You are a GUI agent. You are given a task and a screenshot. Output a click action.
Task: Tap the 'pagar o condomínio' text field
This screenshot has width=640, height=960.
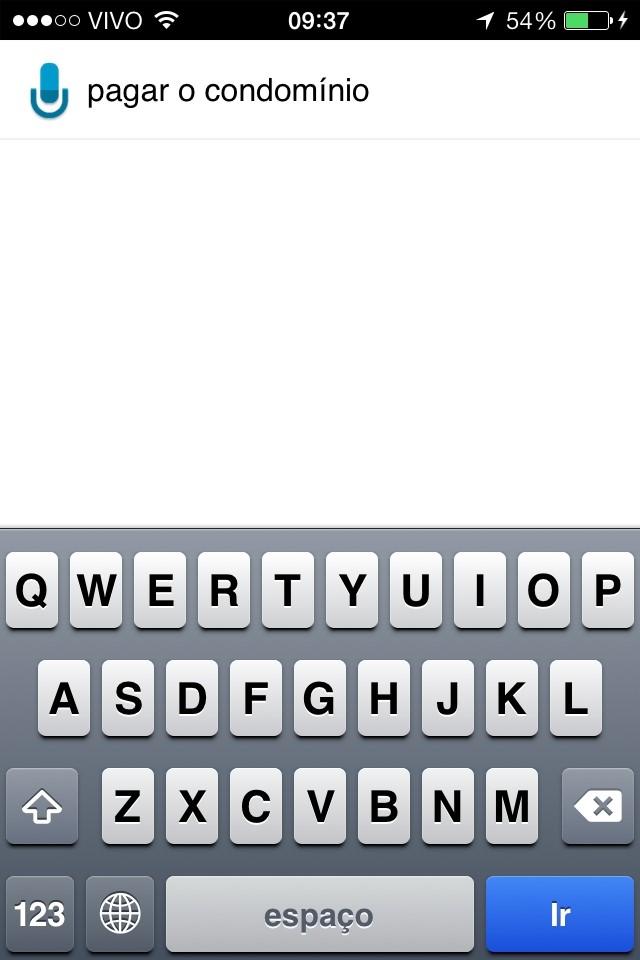point(300,92)
